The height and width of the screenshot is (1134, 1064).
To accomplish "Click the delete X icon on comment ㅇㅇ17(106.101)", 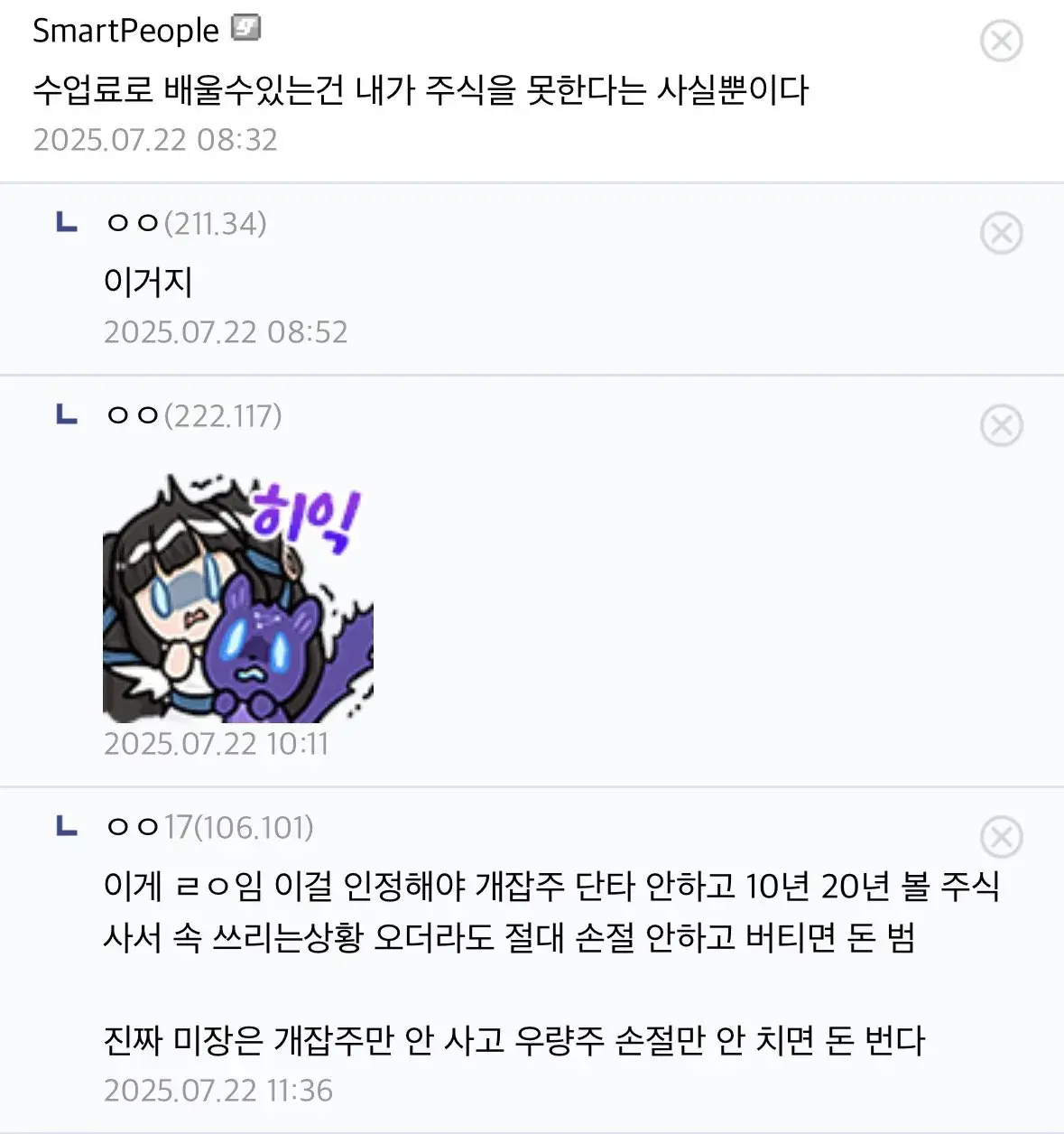I will point(1001,834).
